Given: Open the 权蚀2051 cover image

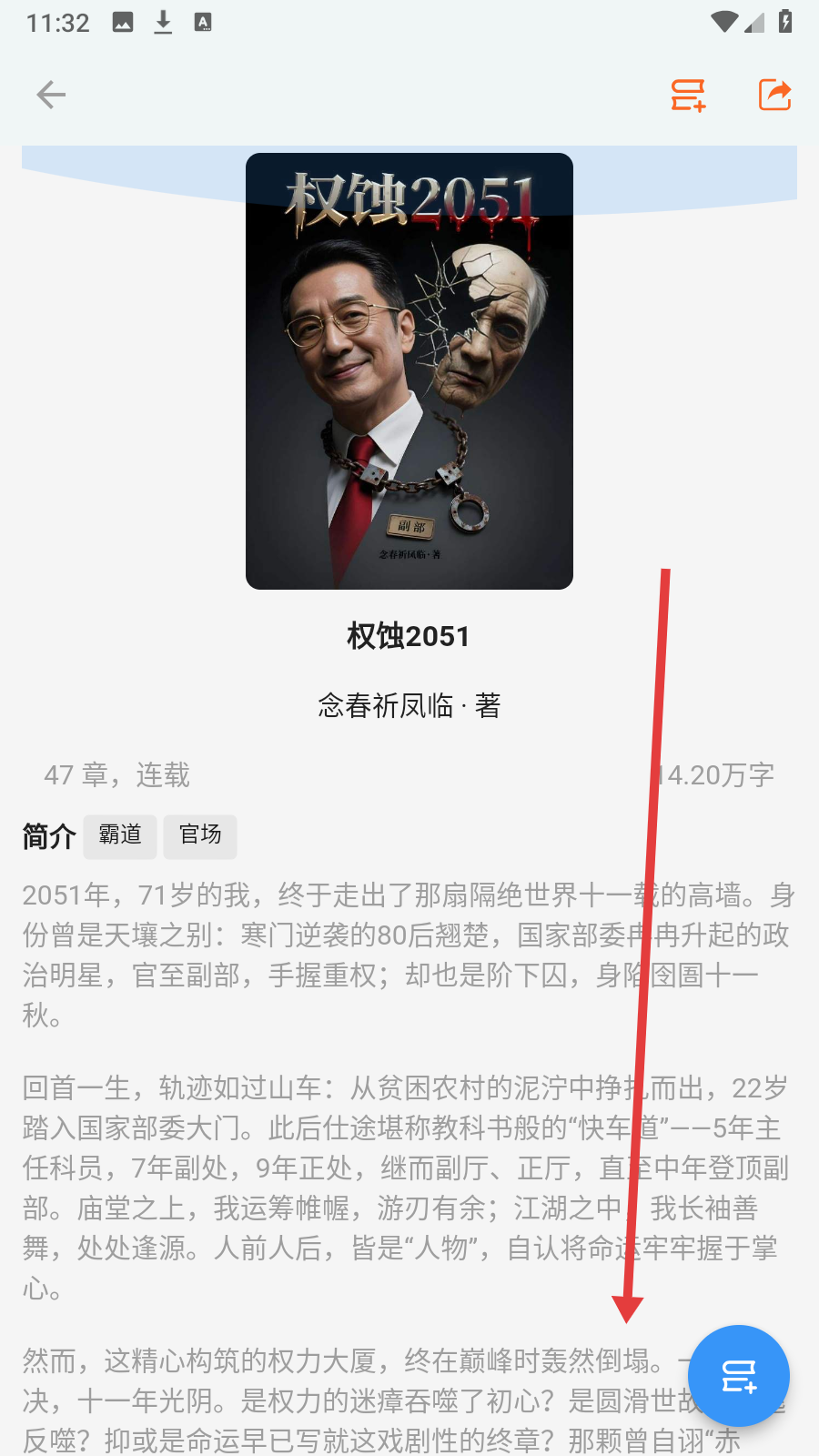Looking at the screenshot, I should click(x=409, y=371).
